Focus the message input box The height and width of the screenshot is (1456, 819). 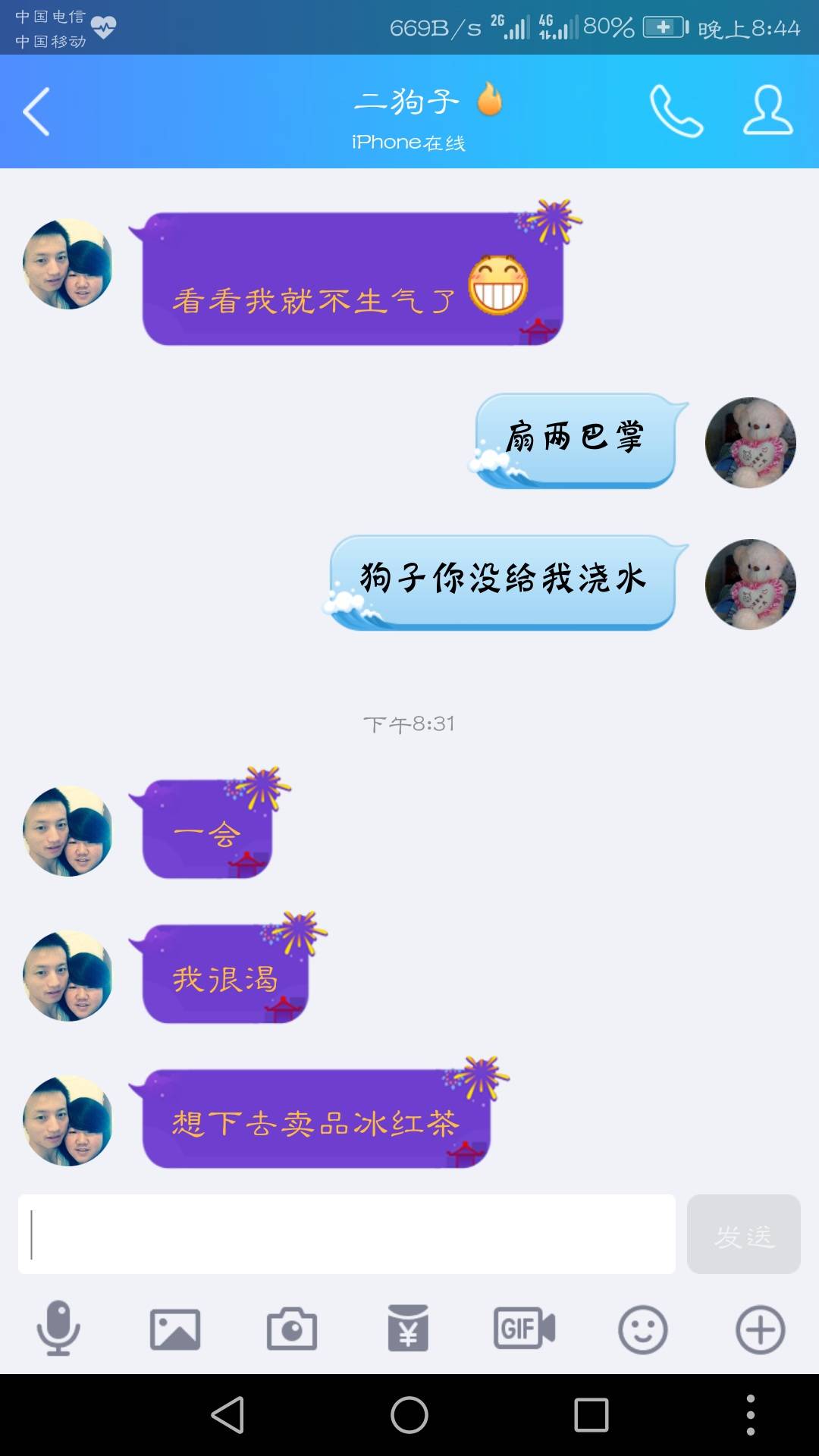click(347, 1234)
